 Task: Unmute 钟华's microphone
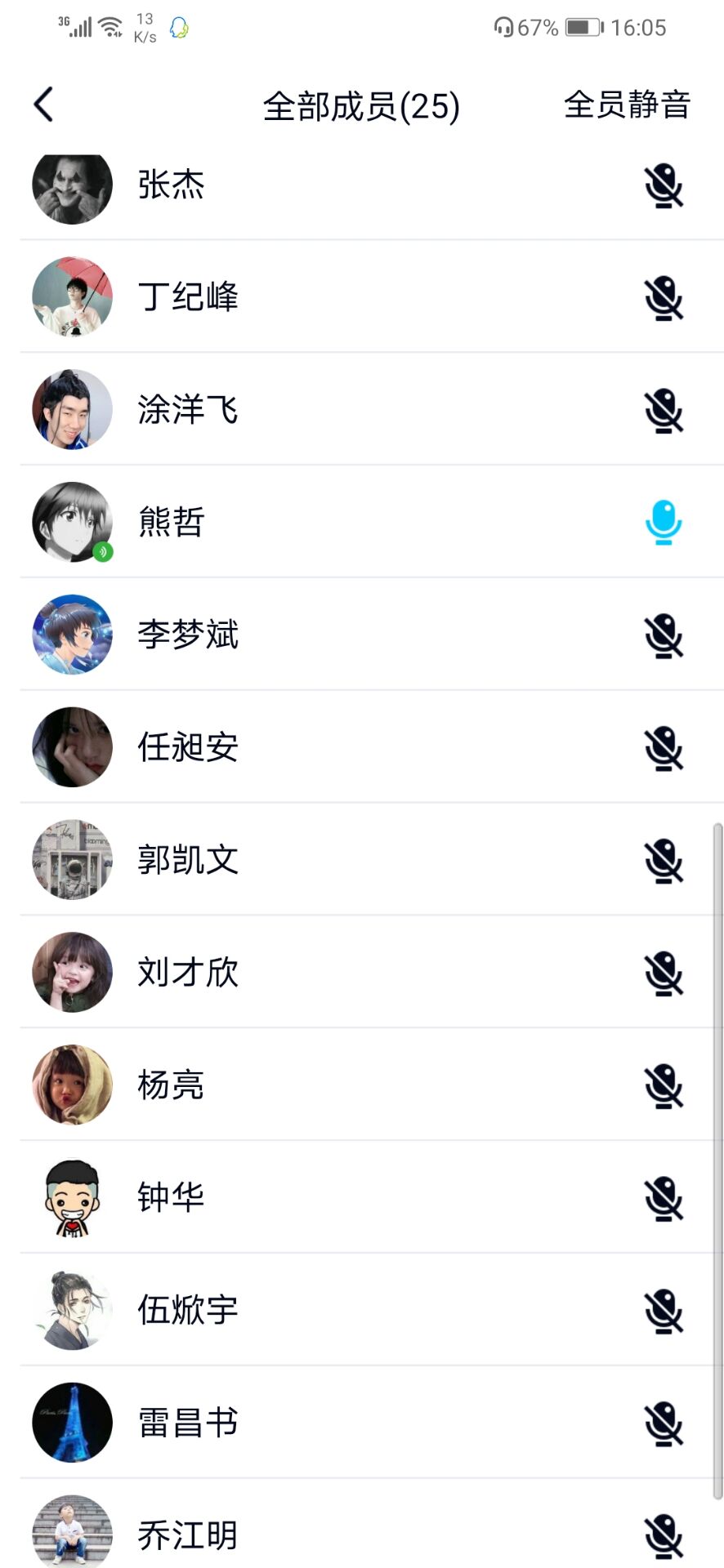click(x=664, y=1199)
